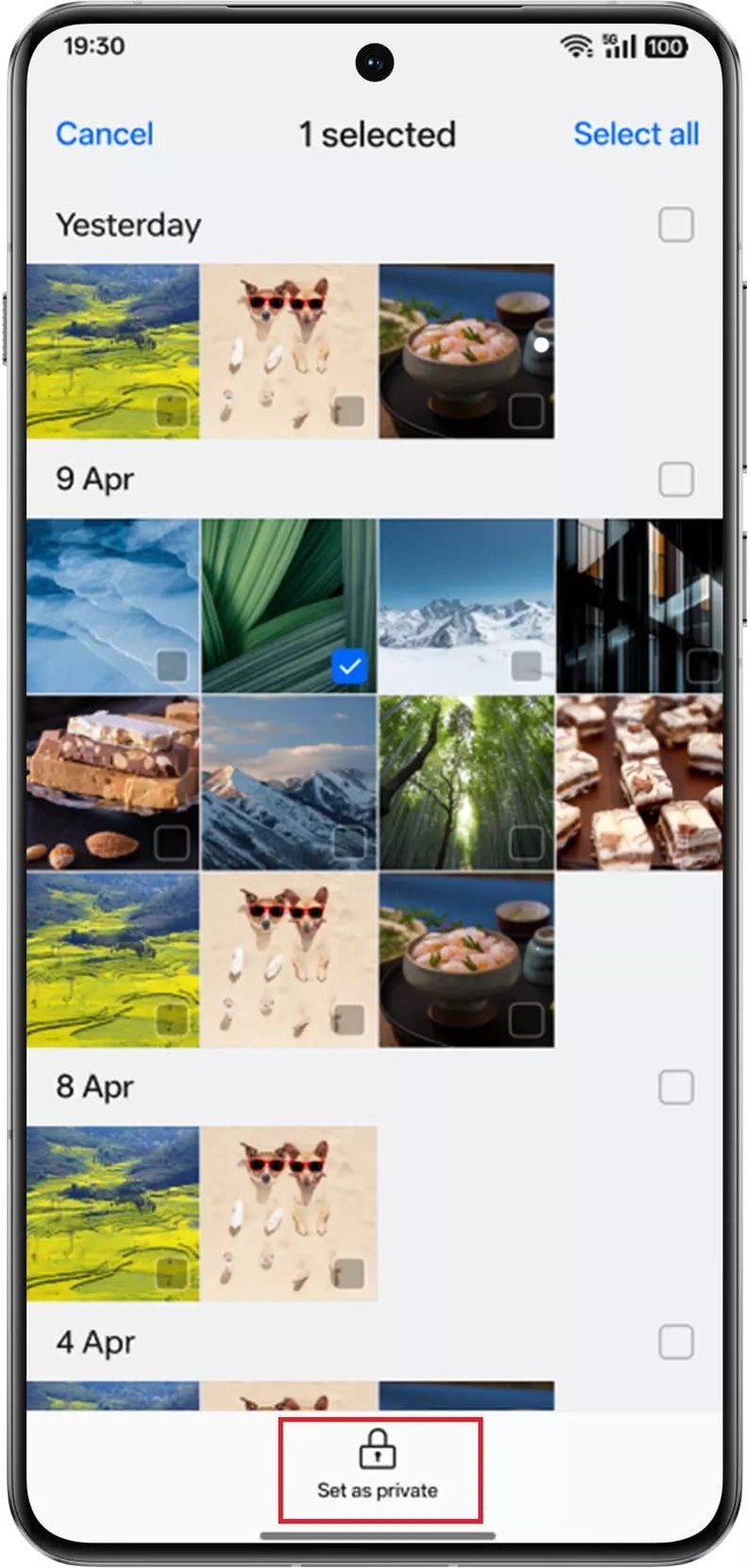Tap Select all in the top right
This screenshot has height=1568, width=750.
click(636, 134)
